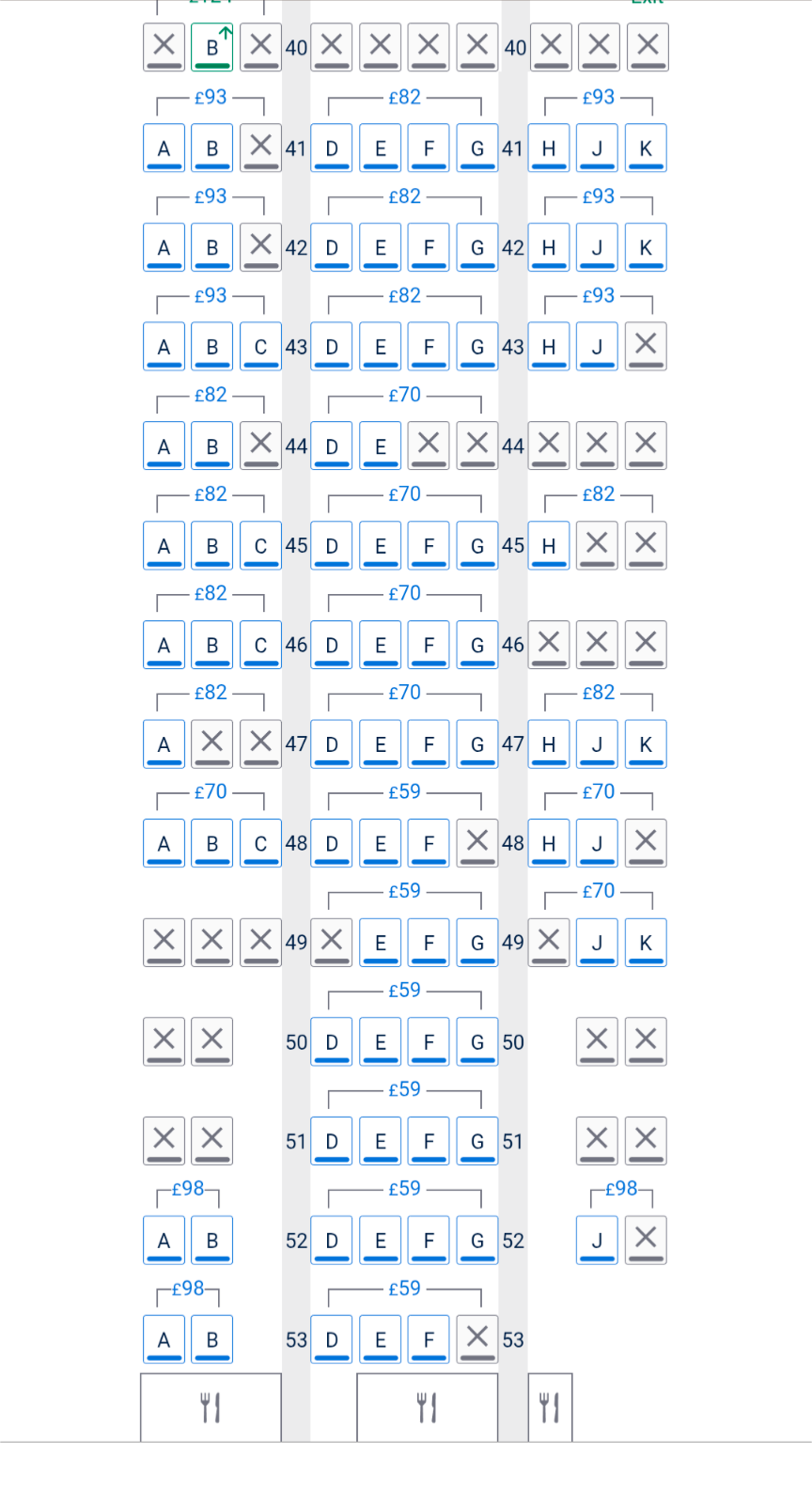
Task: Click the row number 46 label
Action: (296, 645)
